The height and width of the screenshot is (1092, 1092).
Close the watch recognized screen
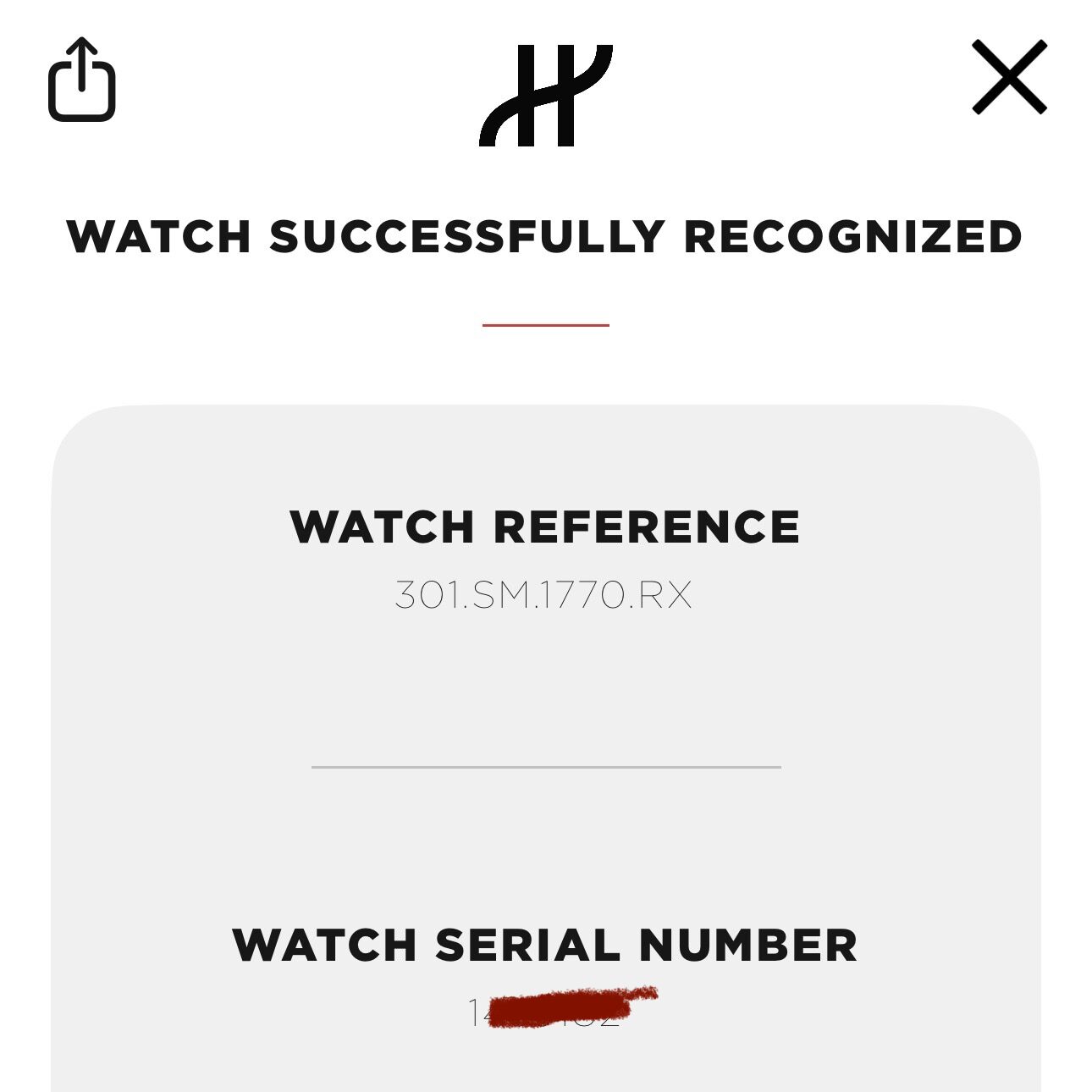click(x=1008, y=77)
